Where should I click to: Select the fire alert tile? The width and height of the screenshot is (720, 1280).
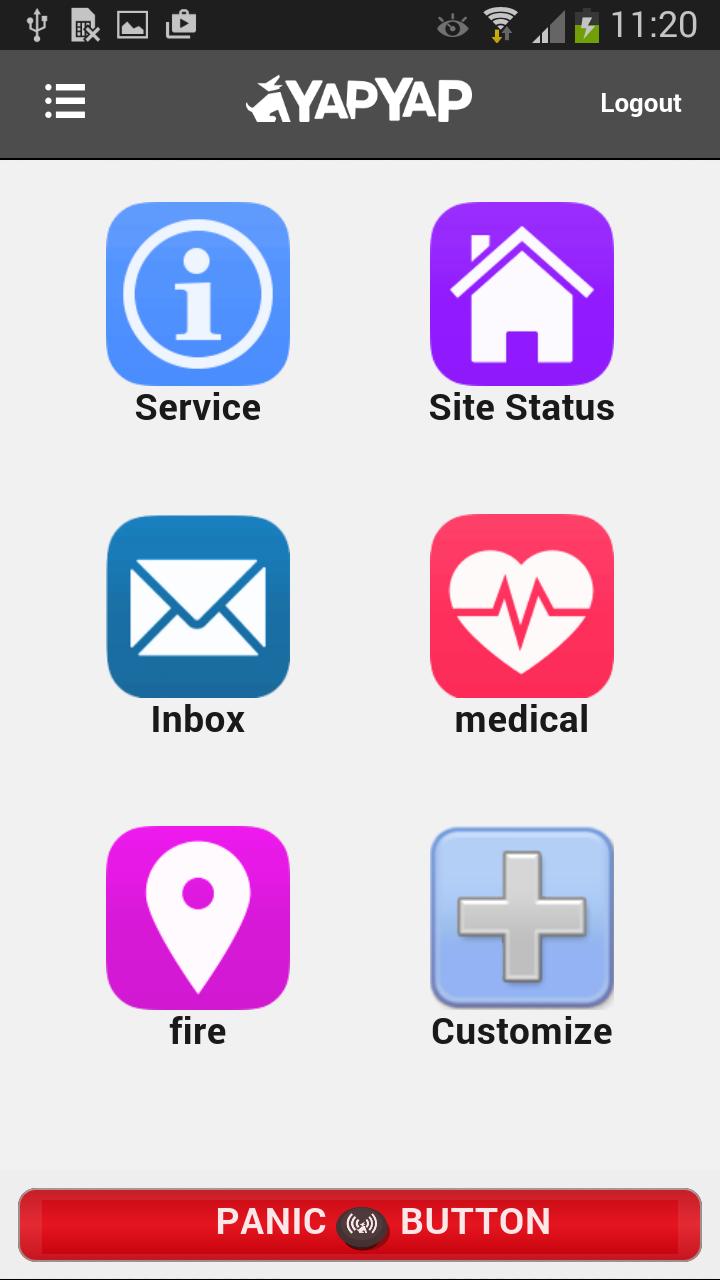click(198, 918)
